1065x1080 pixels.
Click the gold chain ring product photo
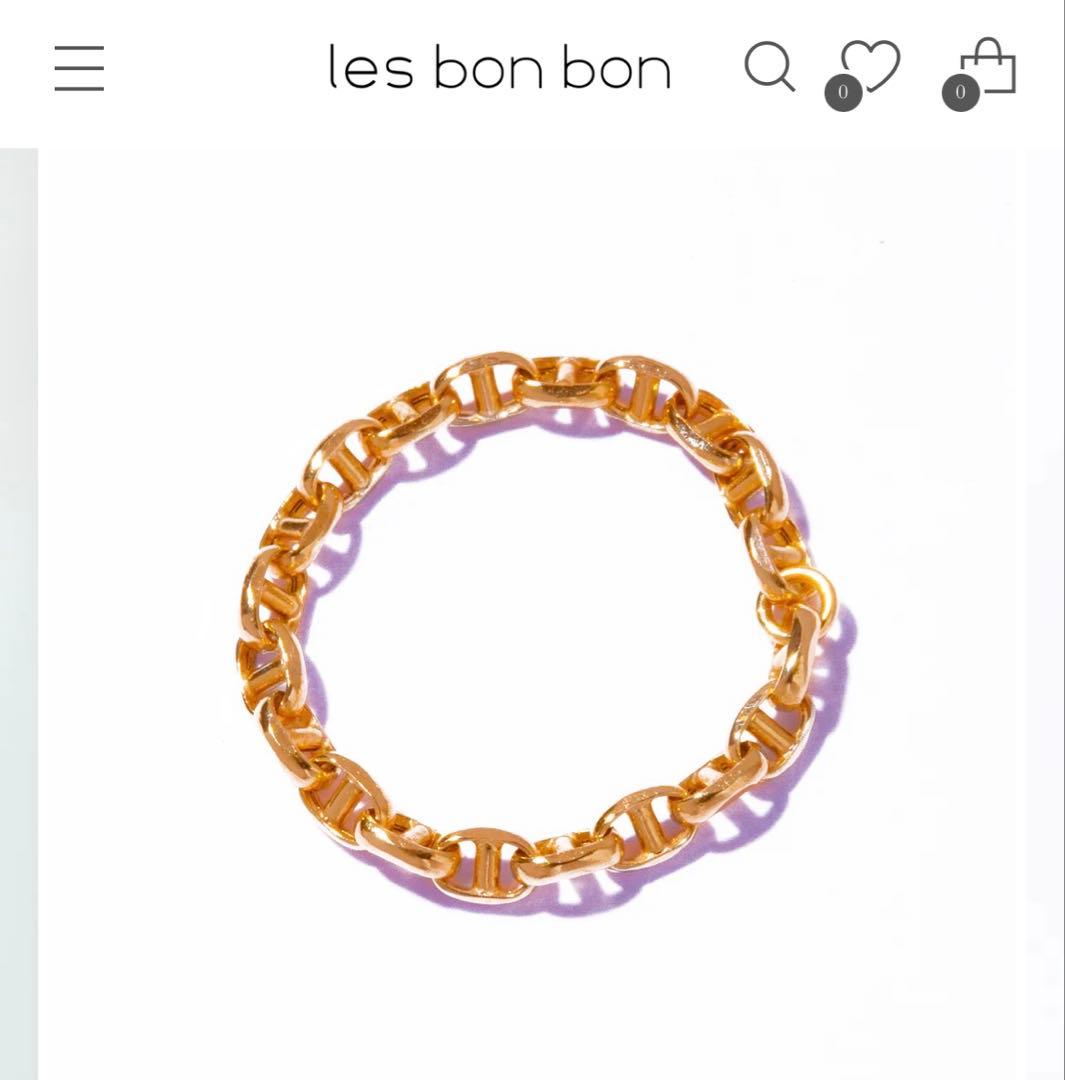pyautogui.click(x=530, y=630)
